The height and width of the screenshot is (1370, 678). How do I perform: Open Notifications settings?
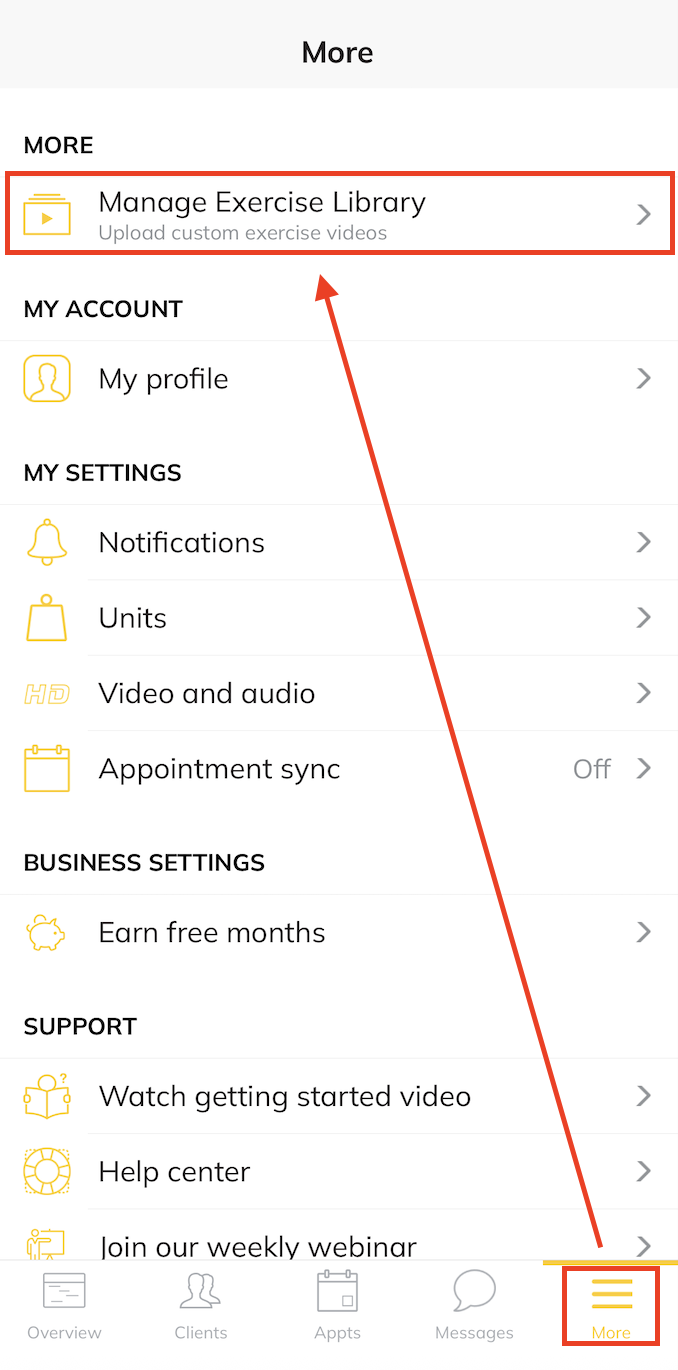coord(338,543)
